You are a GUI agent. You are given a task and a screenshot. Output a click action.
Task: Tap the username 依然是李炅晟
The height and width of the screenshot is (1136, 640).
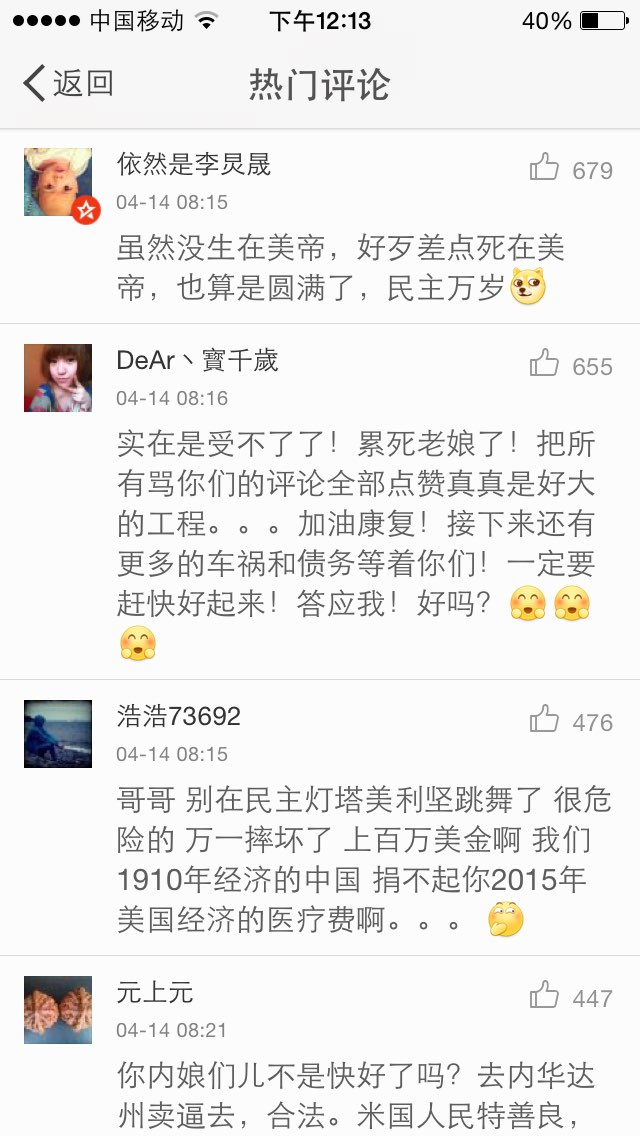point(194,164)
